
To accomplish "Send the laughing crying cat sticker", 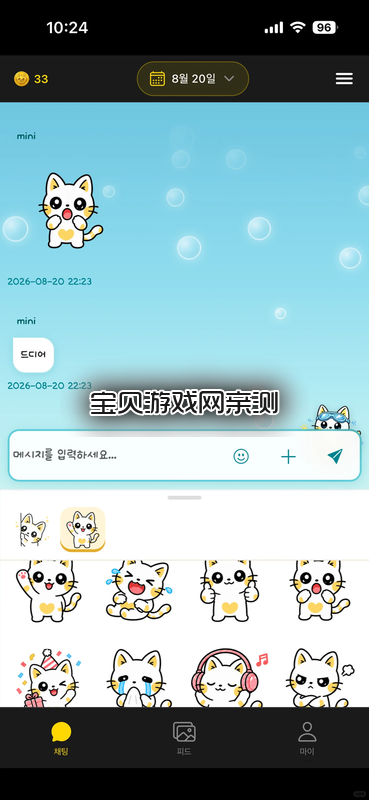I will 138,590.
